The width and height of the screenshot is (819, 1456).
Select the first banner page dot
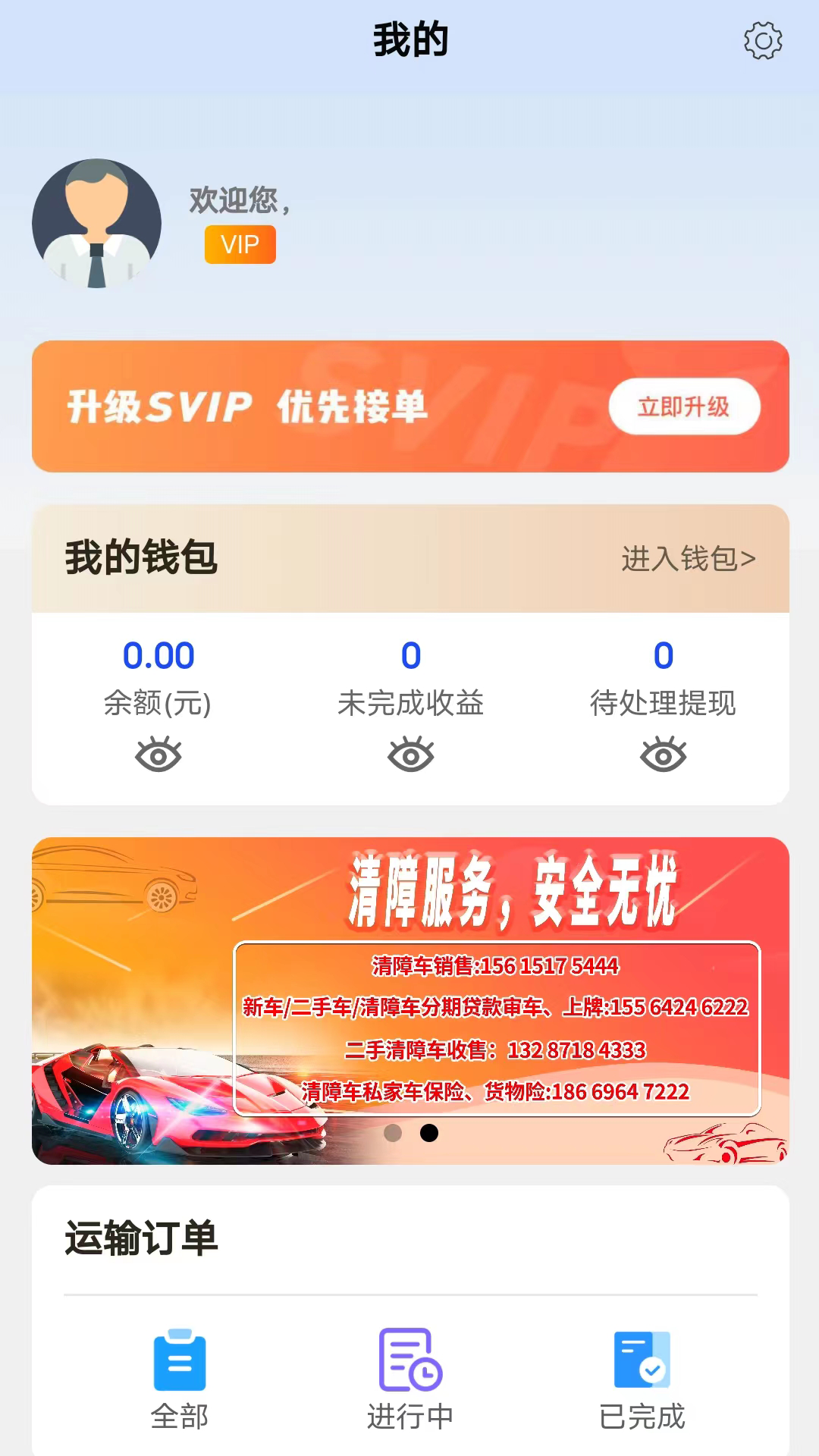click(393, 1133)
